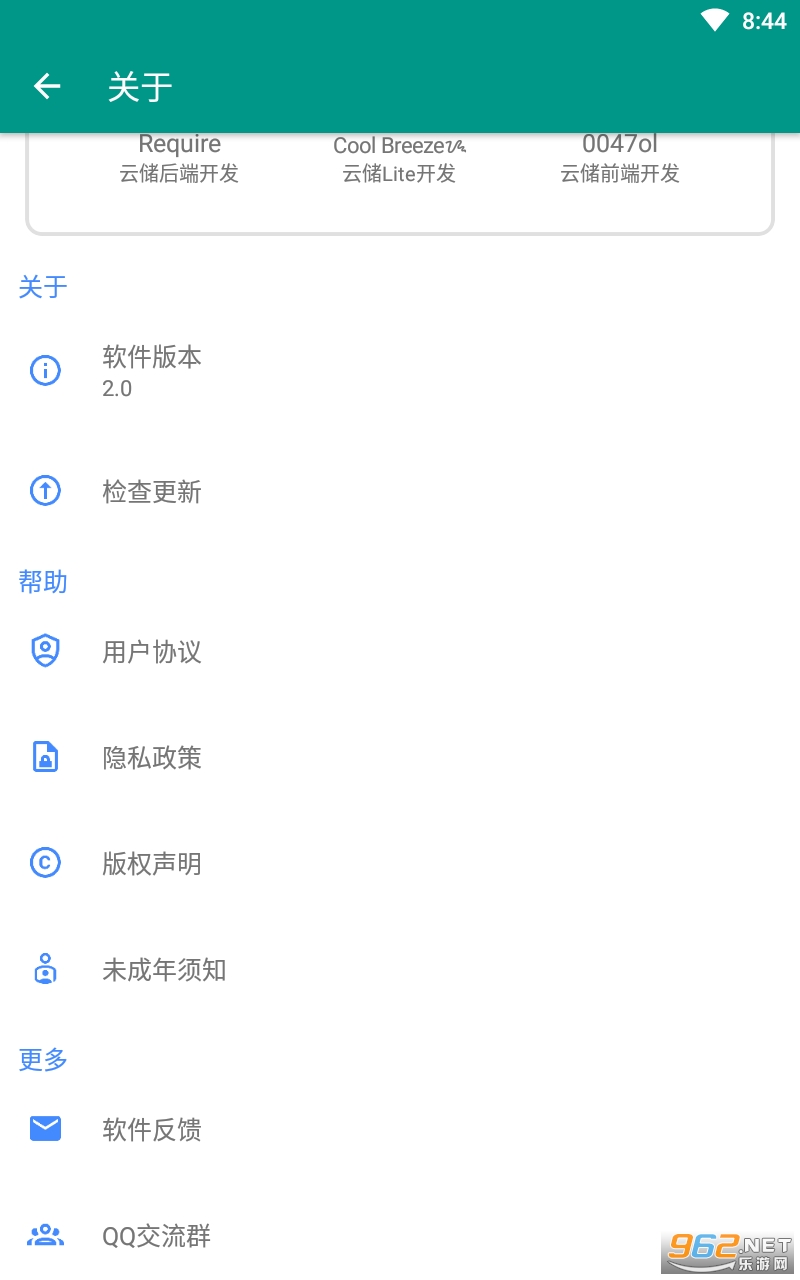Join the QQ交流群 group
Viewport: 800px width, 1280px height.
(400, 1235)
